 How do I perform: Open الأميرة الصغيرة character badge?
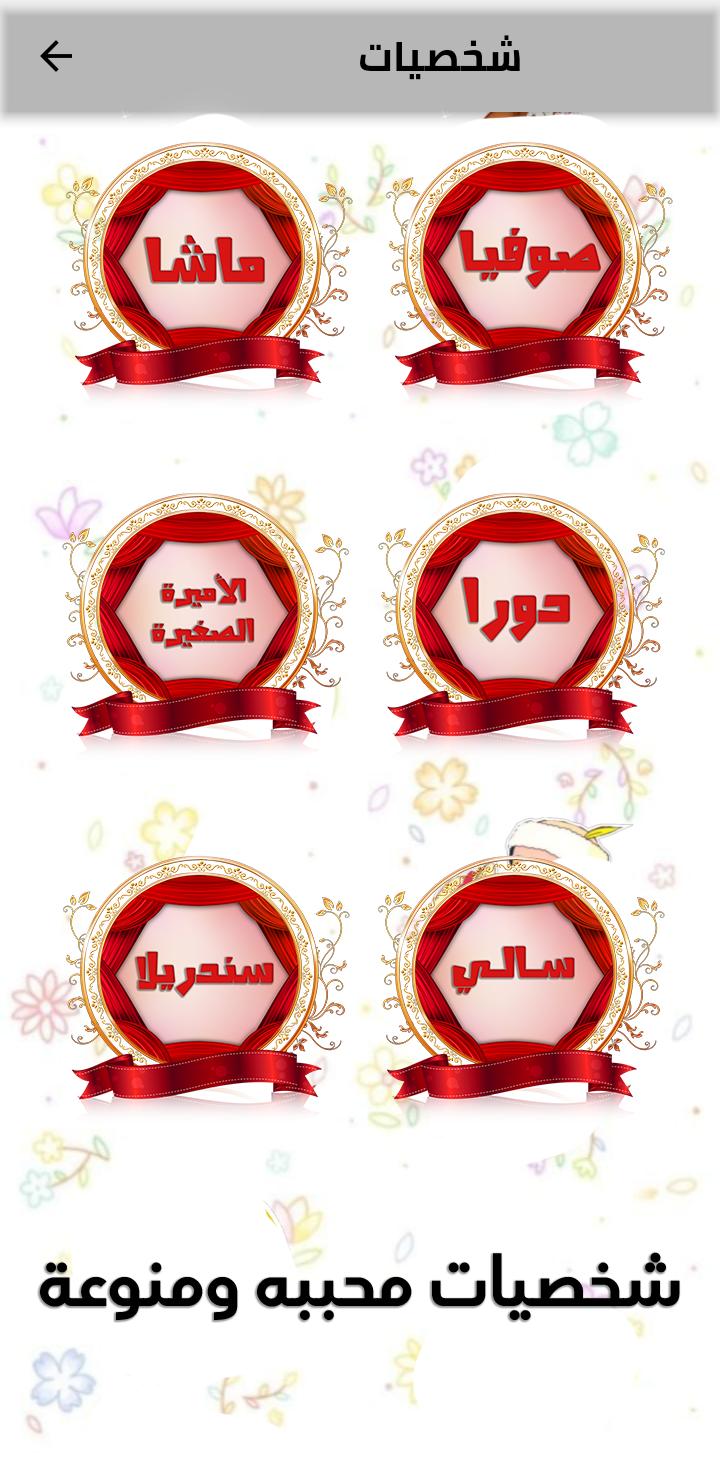pyautogui.click(x=205, y=612)
